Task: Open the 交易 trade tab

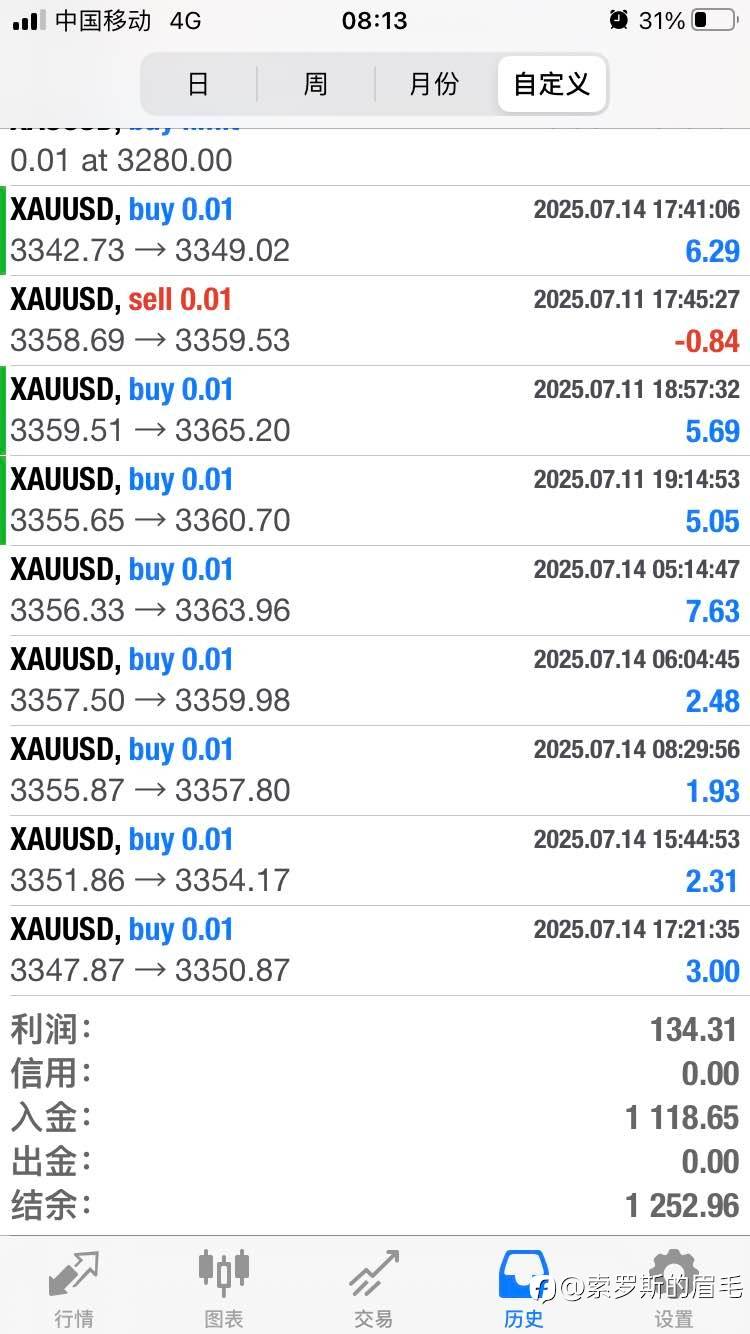Action: pos(374,1288)
